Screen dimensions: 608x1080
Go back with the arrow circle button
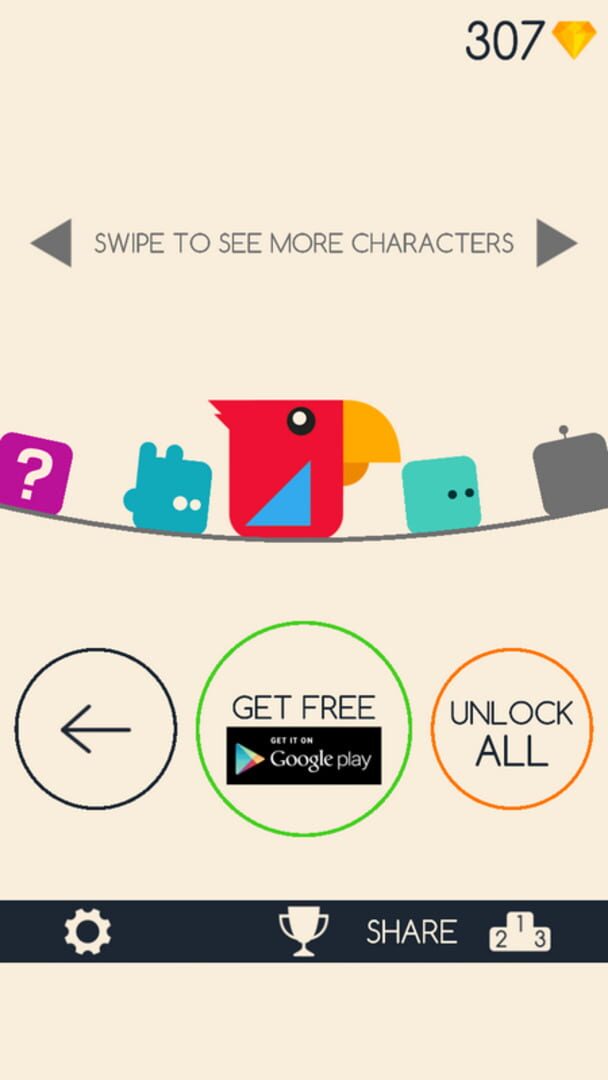pos(96,729)
